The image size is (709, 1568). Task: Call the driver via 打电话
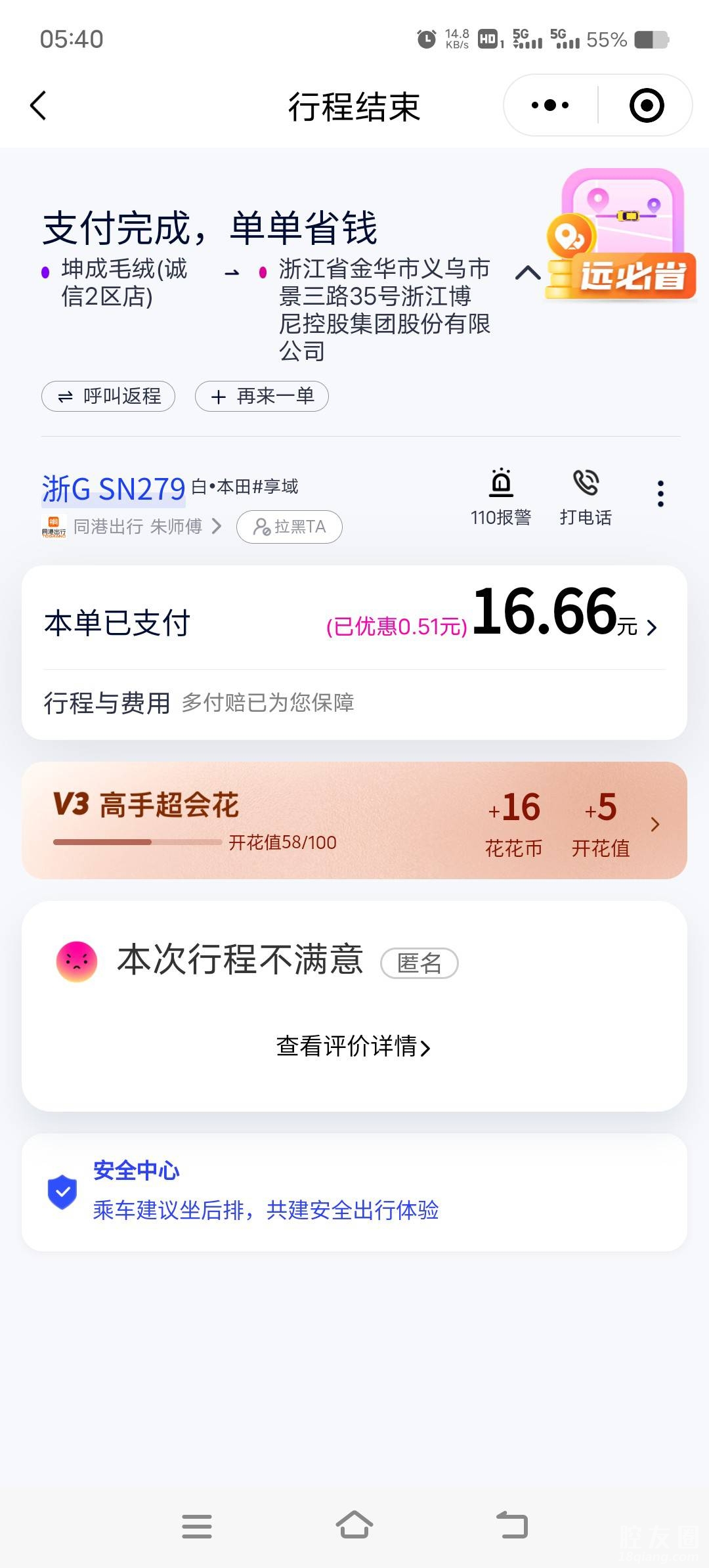tap(586, 497)
